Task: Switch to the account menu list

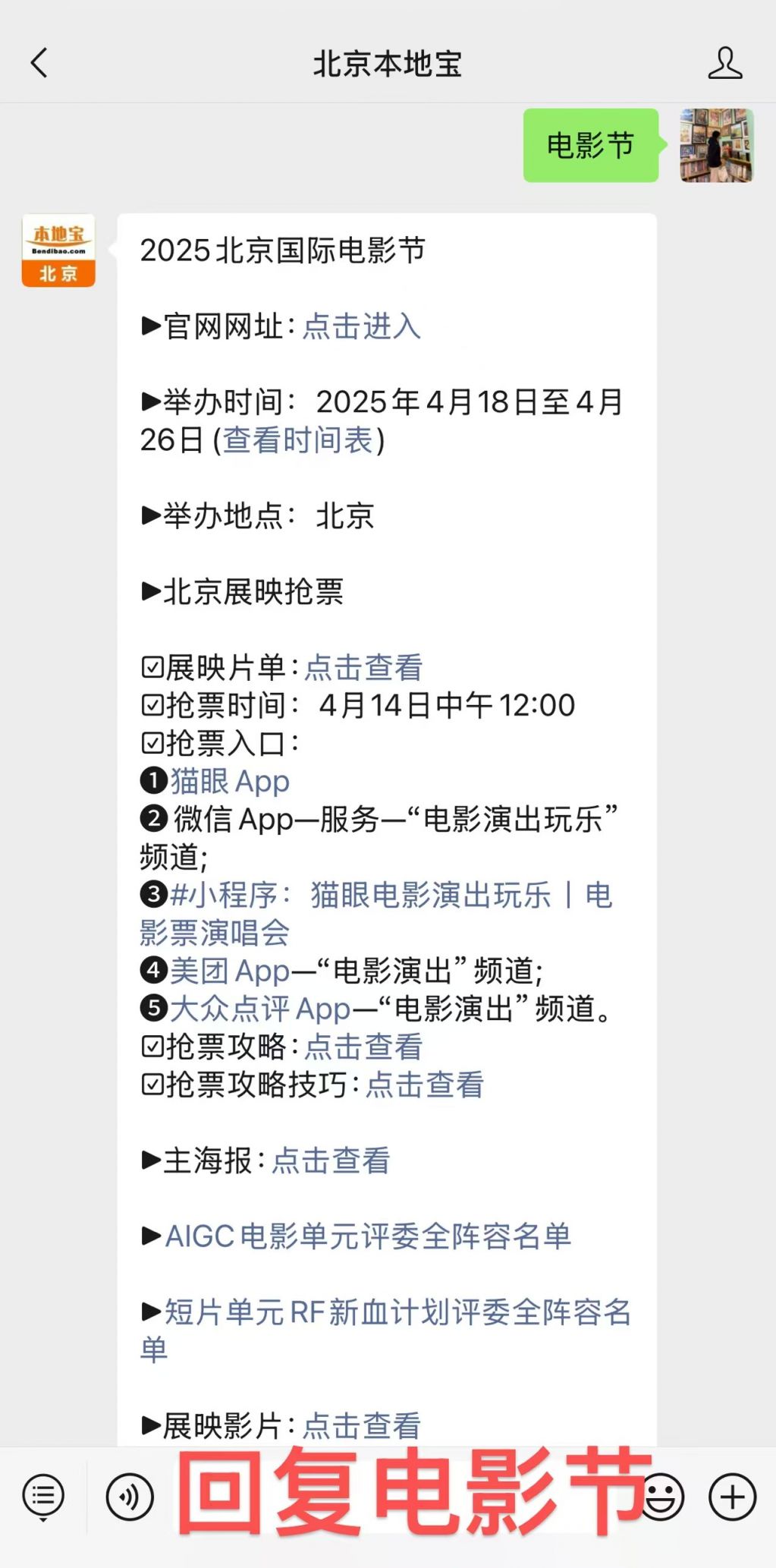Action: click(x=43, y=1497)
